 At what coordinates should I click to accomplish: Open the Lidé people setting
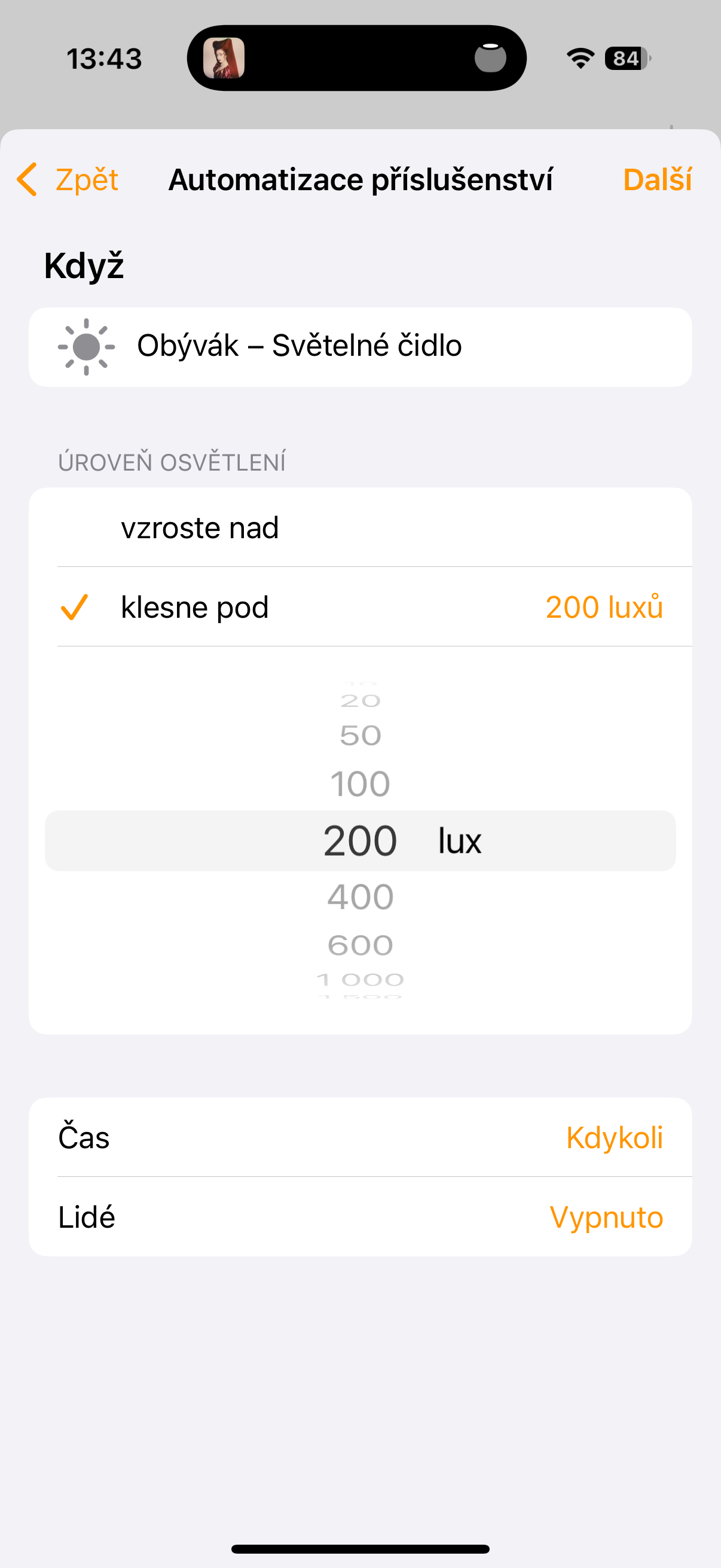(360, 1217)
